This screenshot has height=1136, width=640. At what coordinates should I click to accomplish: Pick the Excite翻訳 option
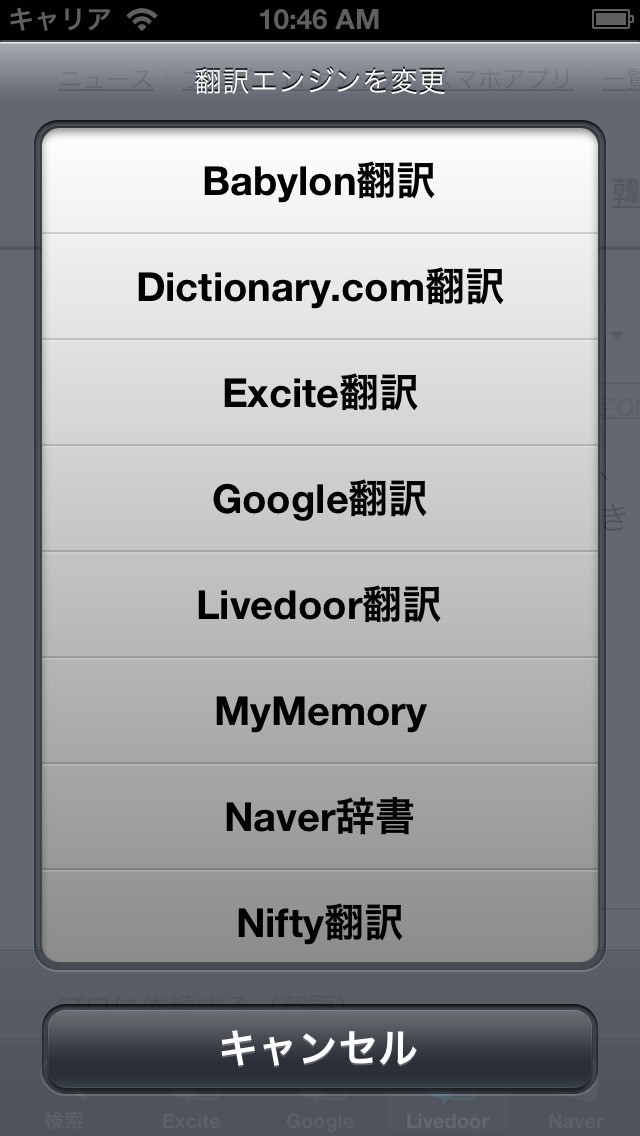[x=320, y=393]
